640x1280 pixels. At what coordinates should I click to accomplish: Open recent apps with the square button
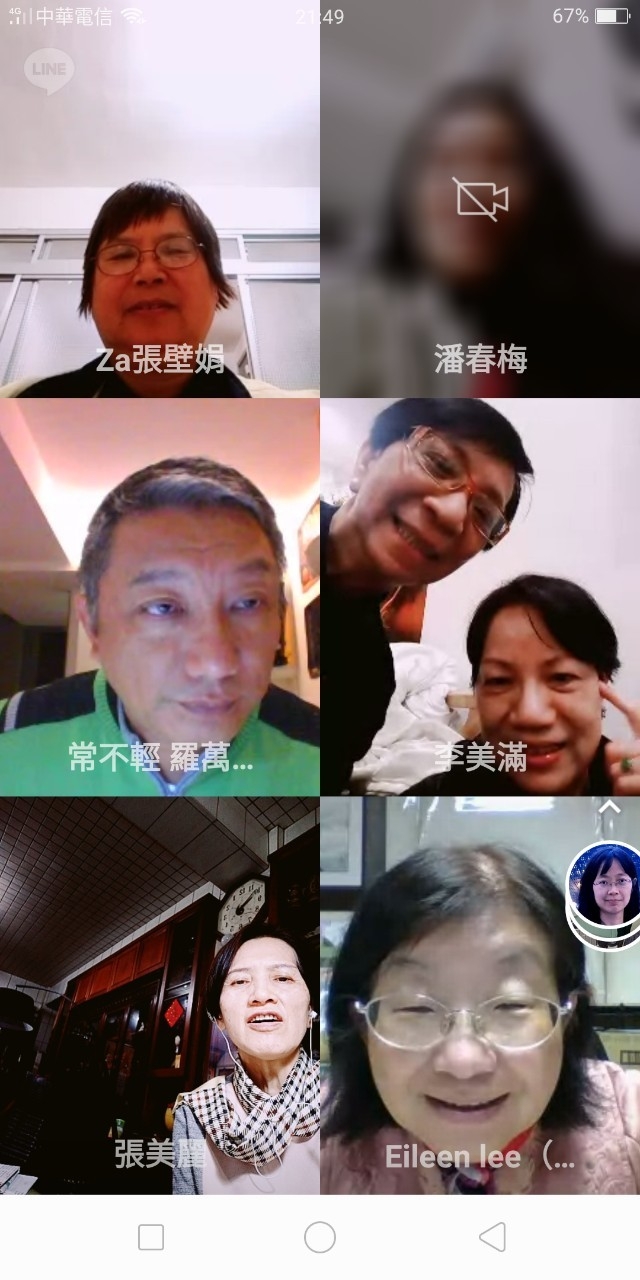[x=151, y=1237]
